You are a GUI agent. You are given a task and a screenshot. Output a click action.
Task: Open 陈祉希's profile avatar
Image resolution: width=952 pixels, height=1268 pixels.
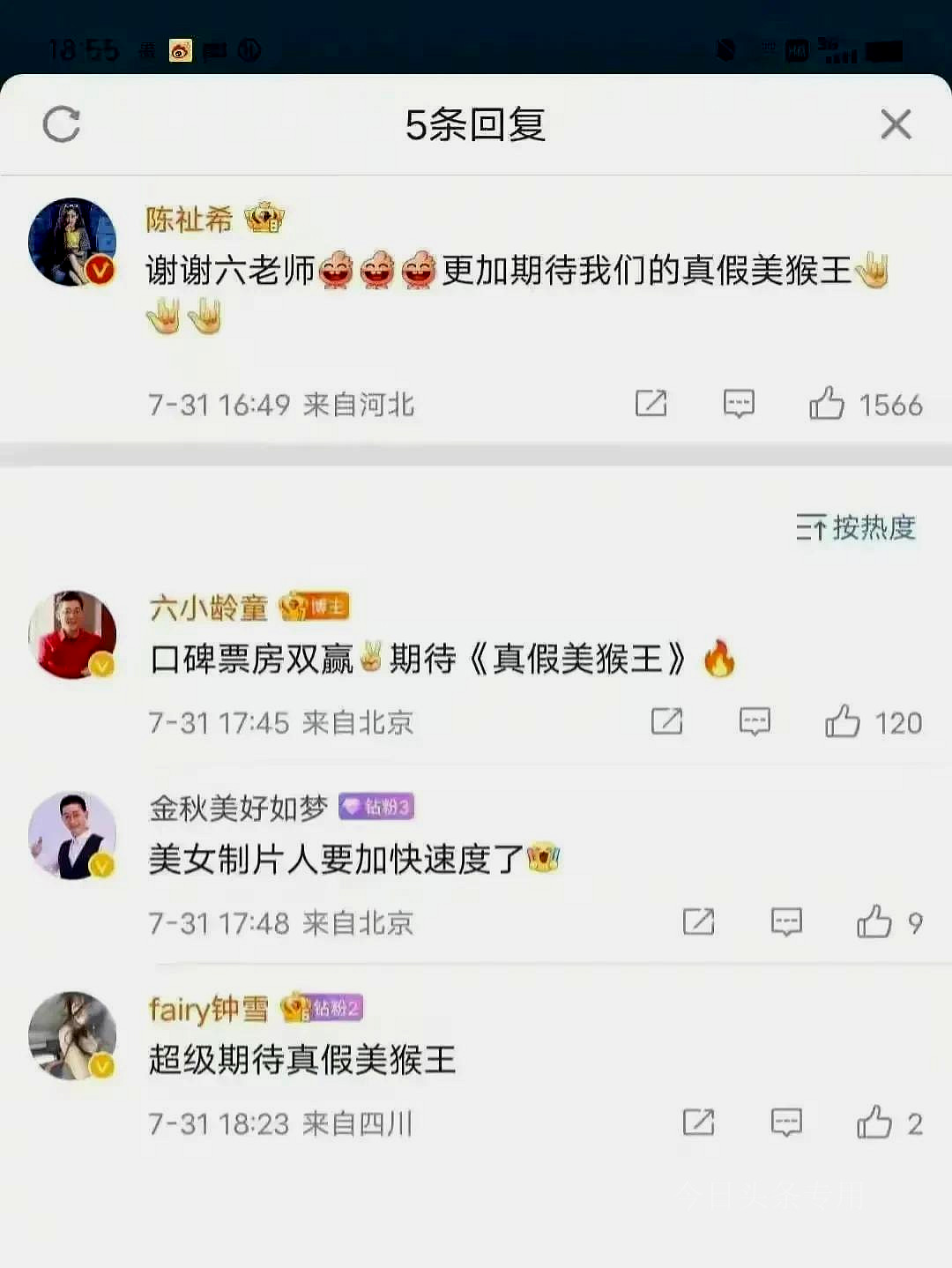72,242
